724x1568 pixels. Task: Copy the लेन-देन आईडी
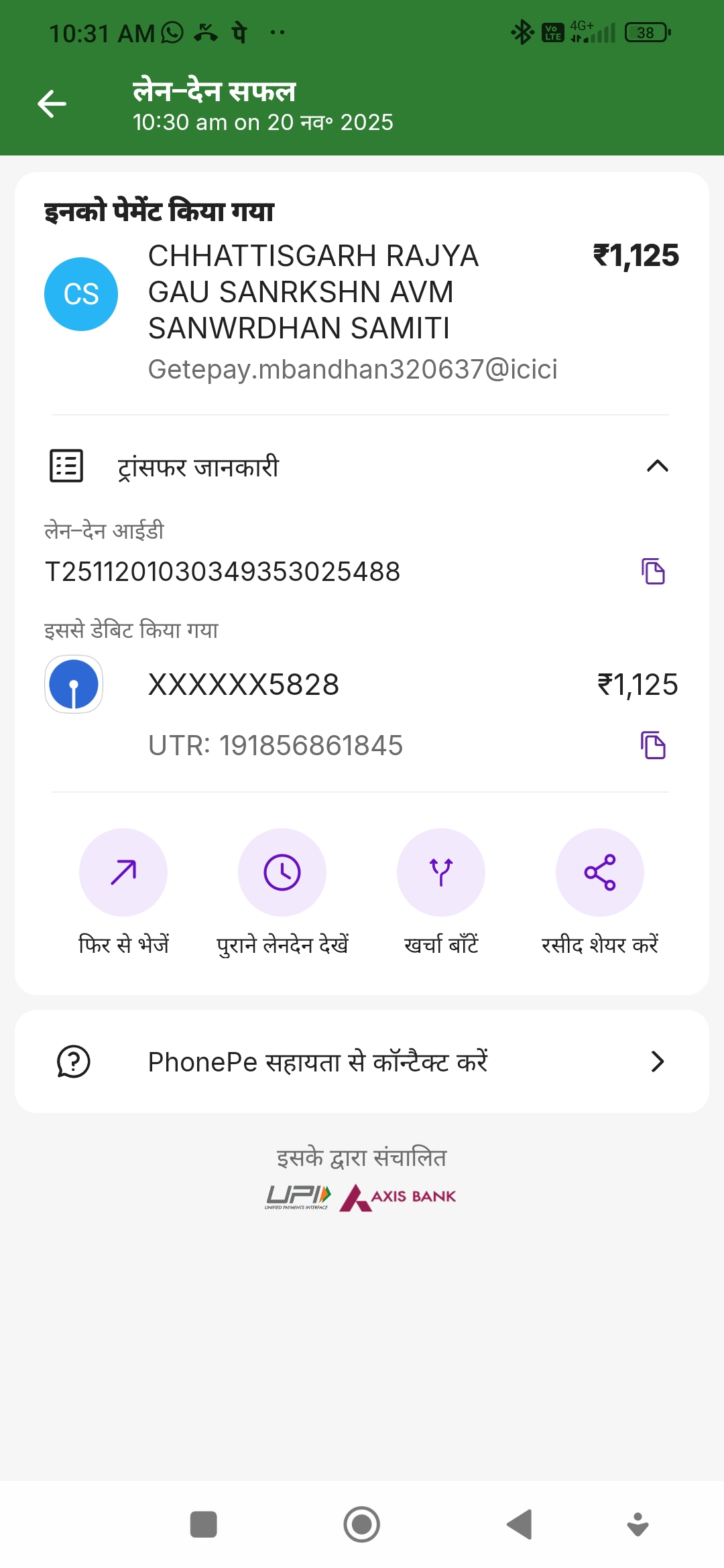(x=653, y=572)
